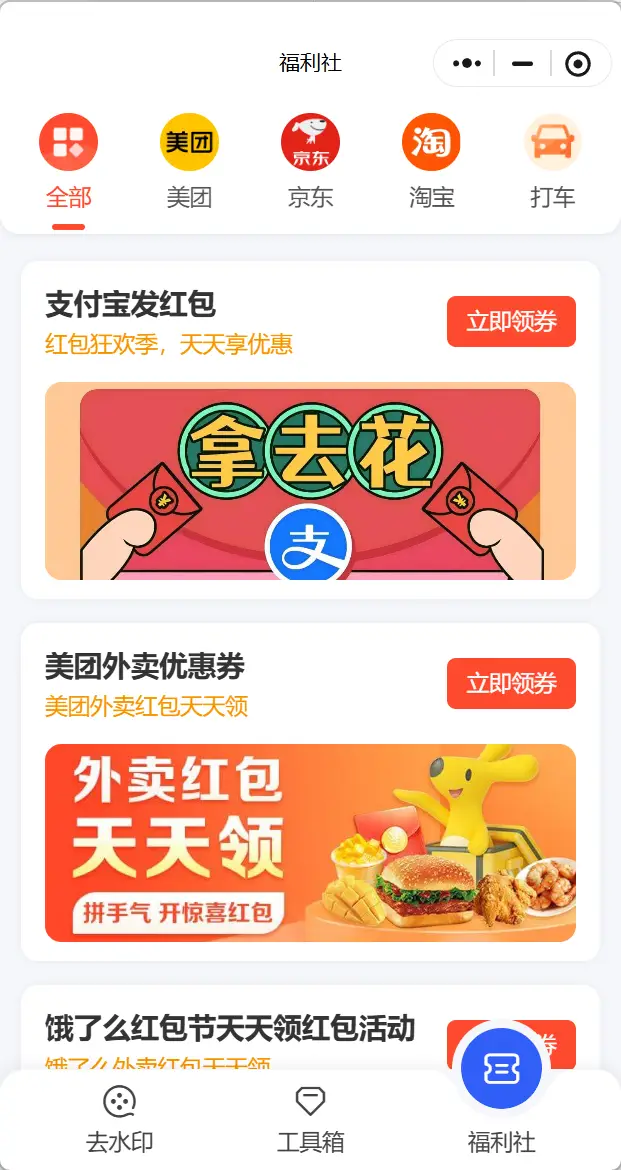Select the 全部 category tab
Viewport: 621px width, 1170px height.
pos(68,162)
